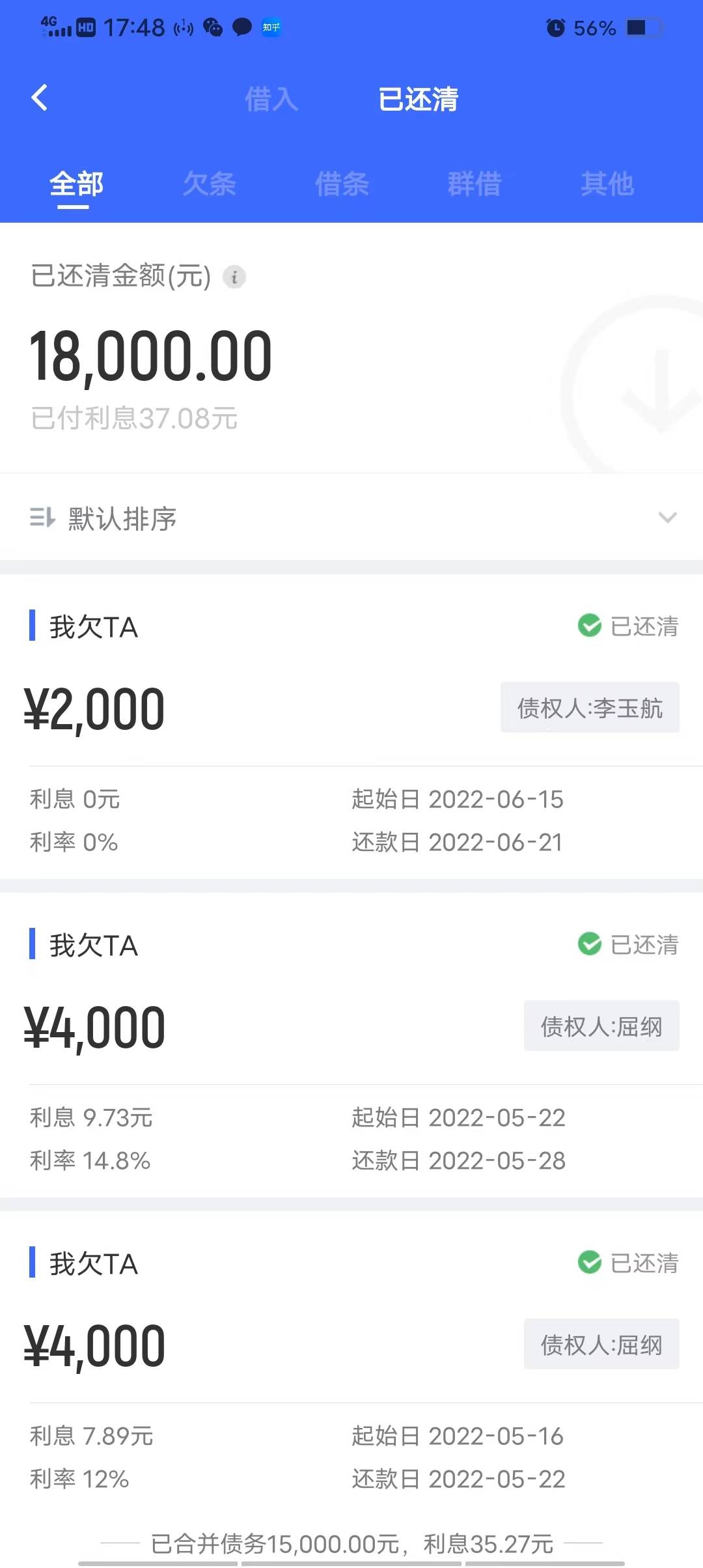Select the 全部 filter tab
This screenshot has width=703, height=1568.
click(76, 184)
